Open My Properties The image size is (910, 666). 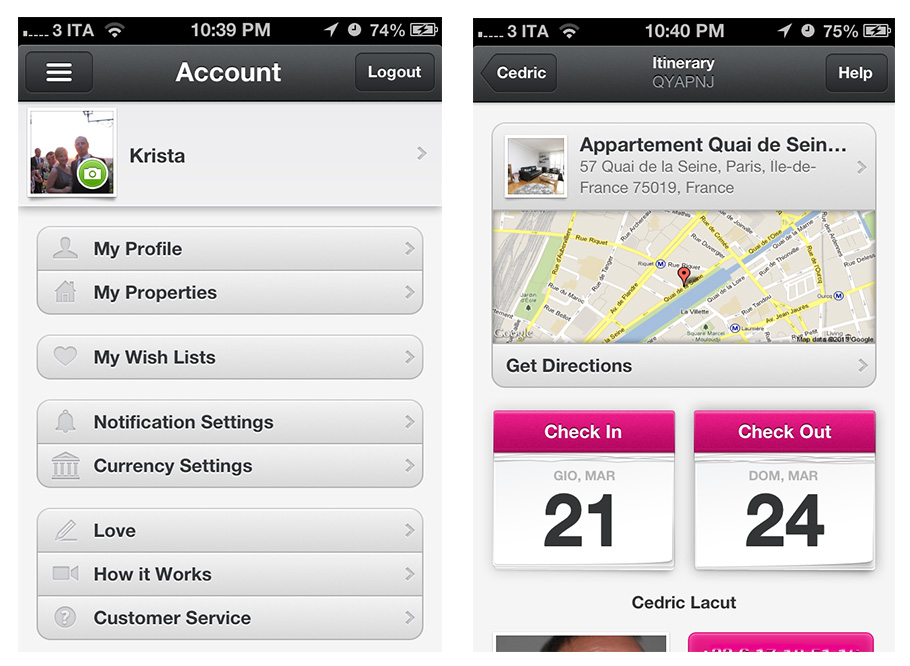(230, 292)
